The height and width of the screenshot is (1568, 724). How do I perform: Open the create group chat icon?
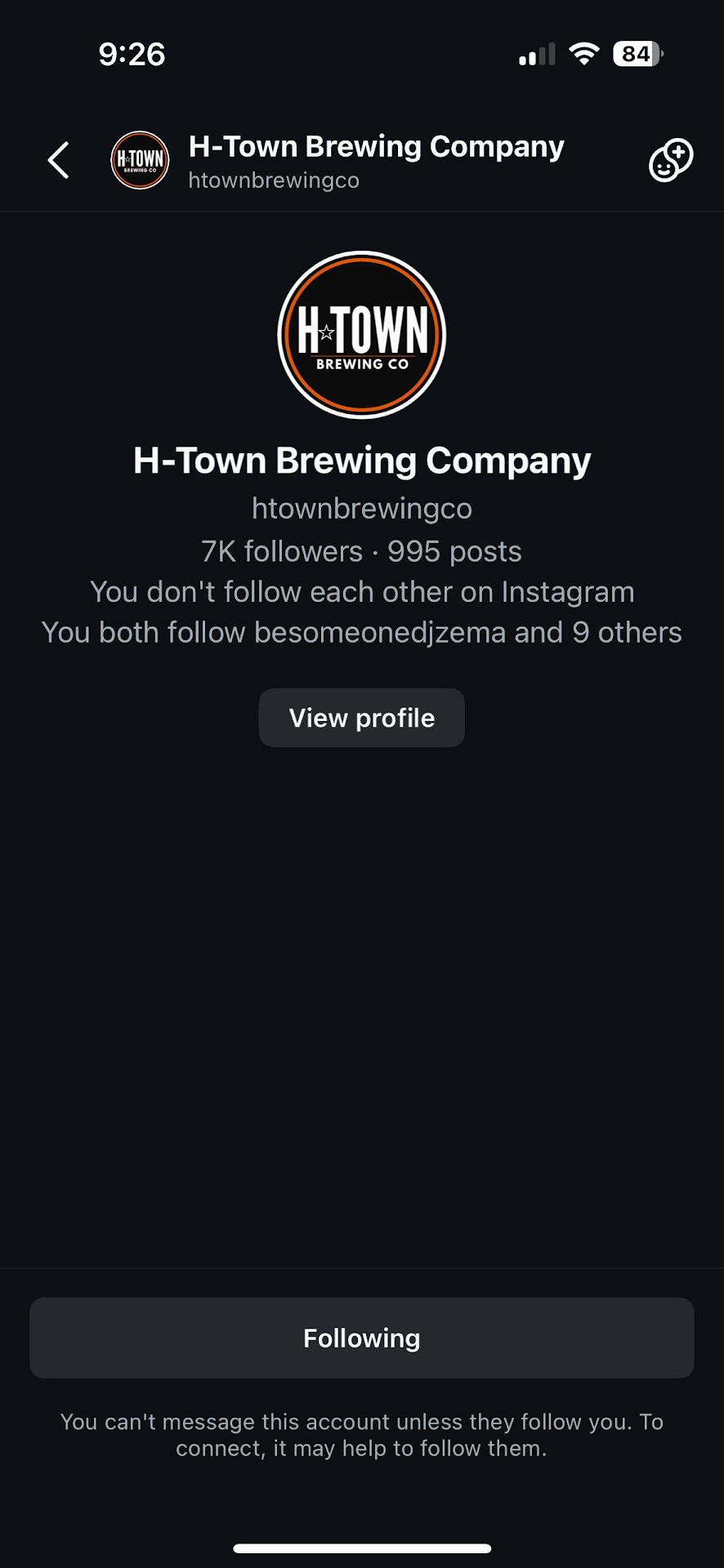tap(670, 160)
